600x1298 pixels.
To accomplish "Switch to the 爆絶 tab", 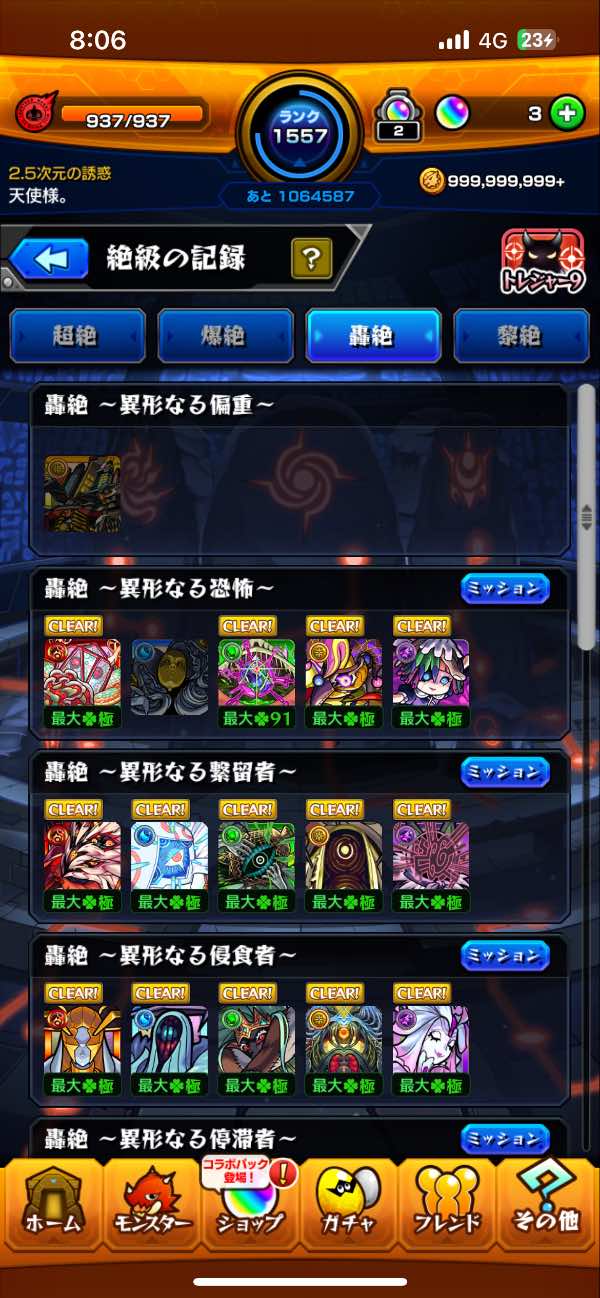I will point(225,336).
